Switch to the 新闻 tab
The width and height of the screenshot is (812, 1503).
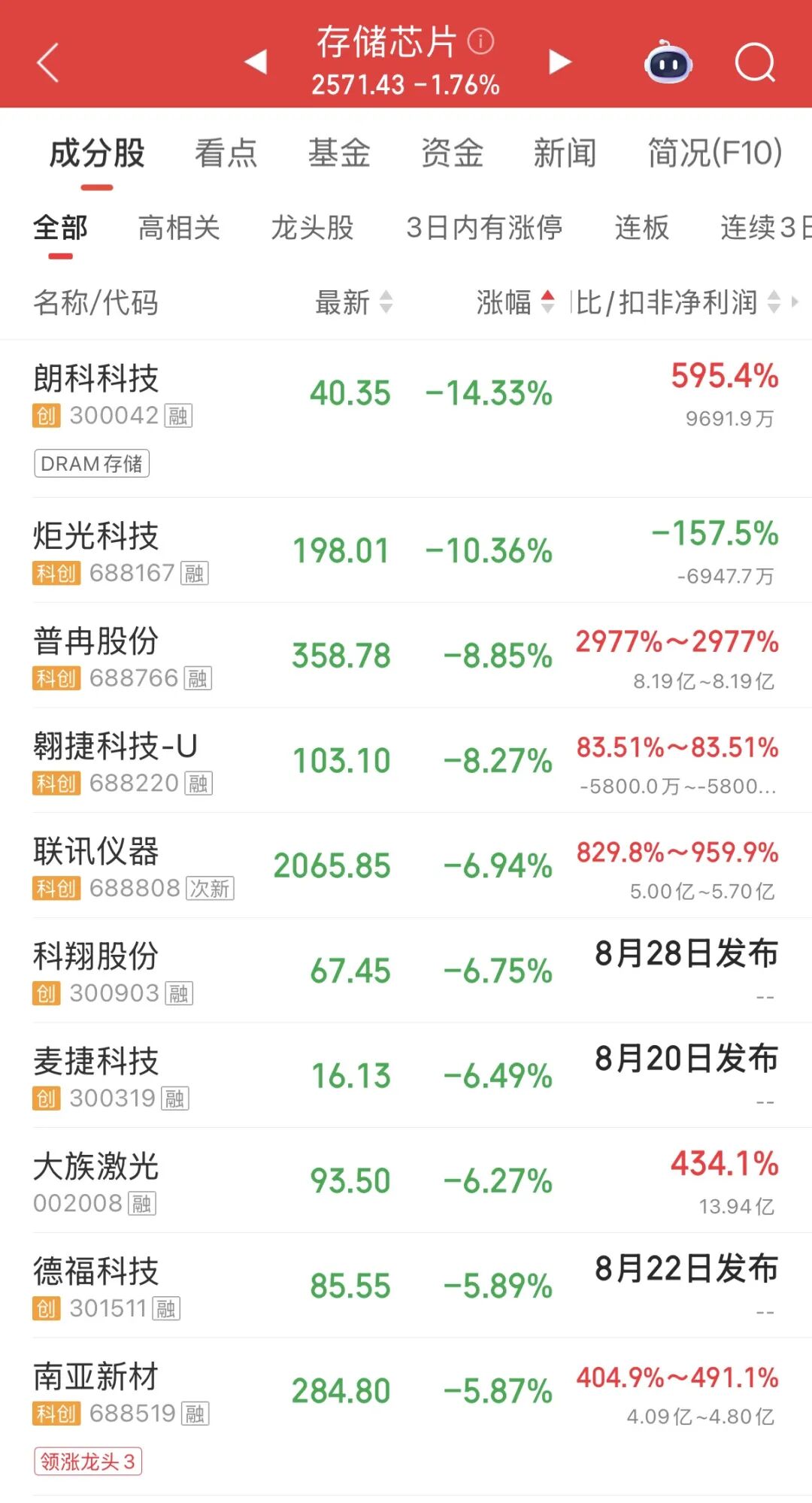pyautogui.click(x=565, y=153)
